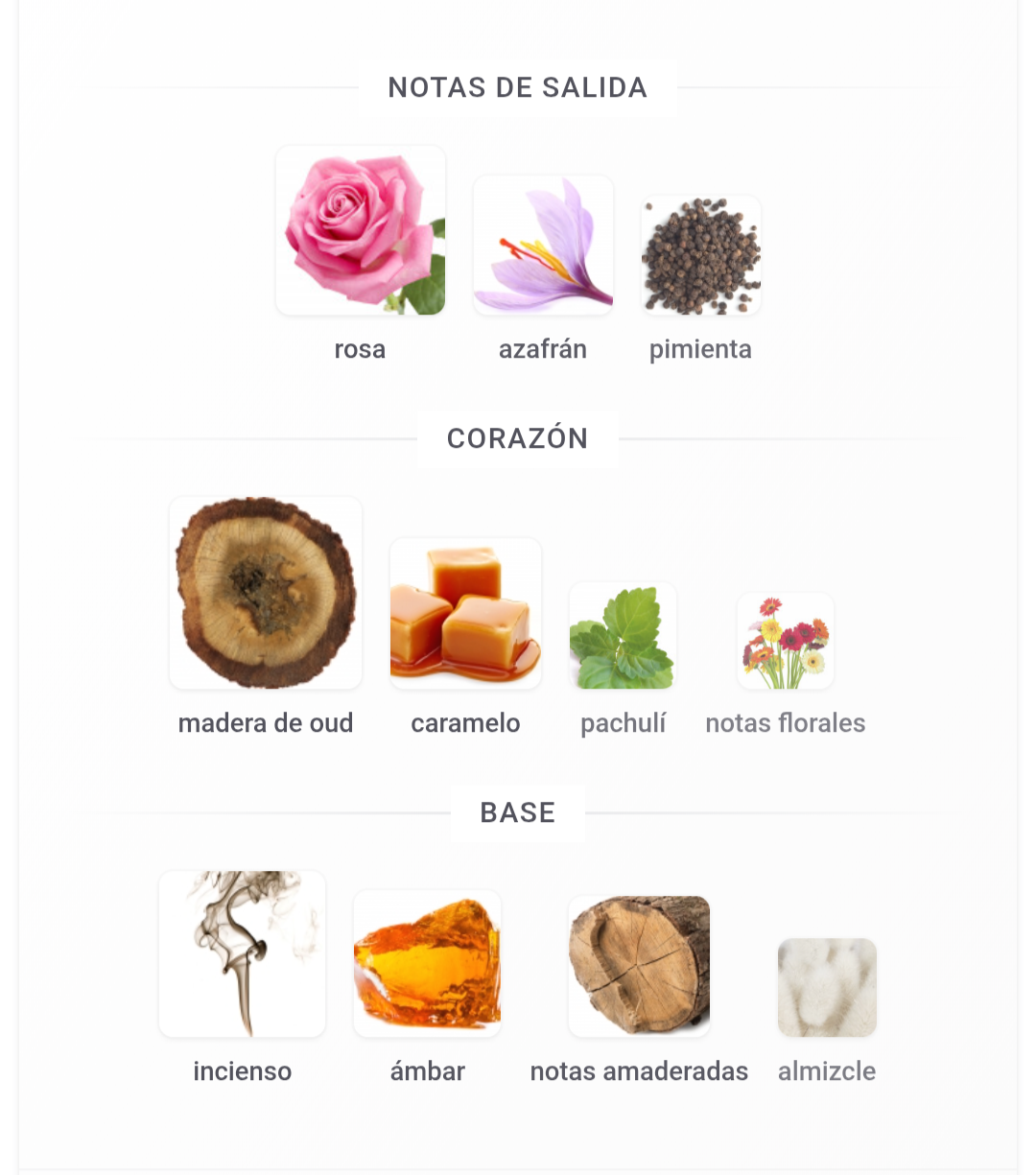View the caramelo note
1036x1175 pixels.
pos(465,614)
